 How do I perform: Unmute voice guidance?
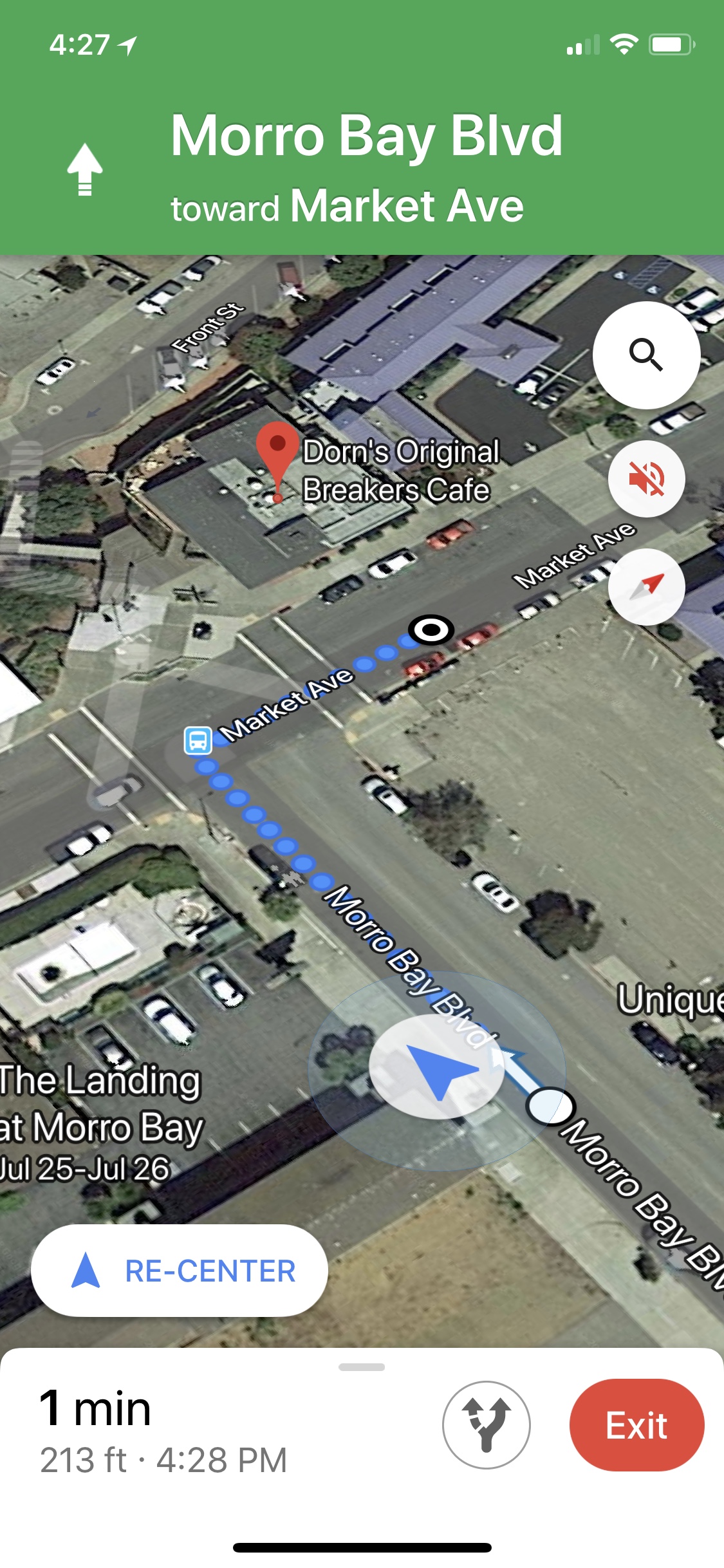point(646,478)
